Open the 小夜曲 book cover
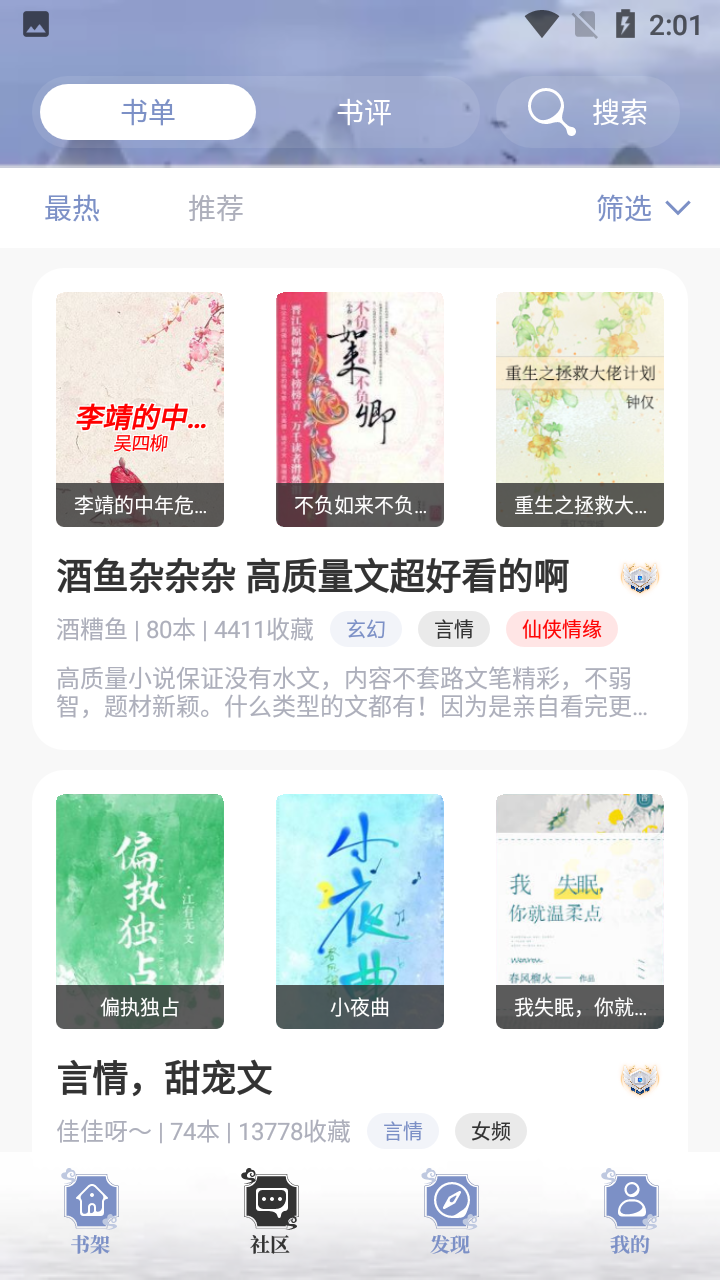 [360, 910]
